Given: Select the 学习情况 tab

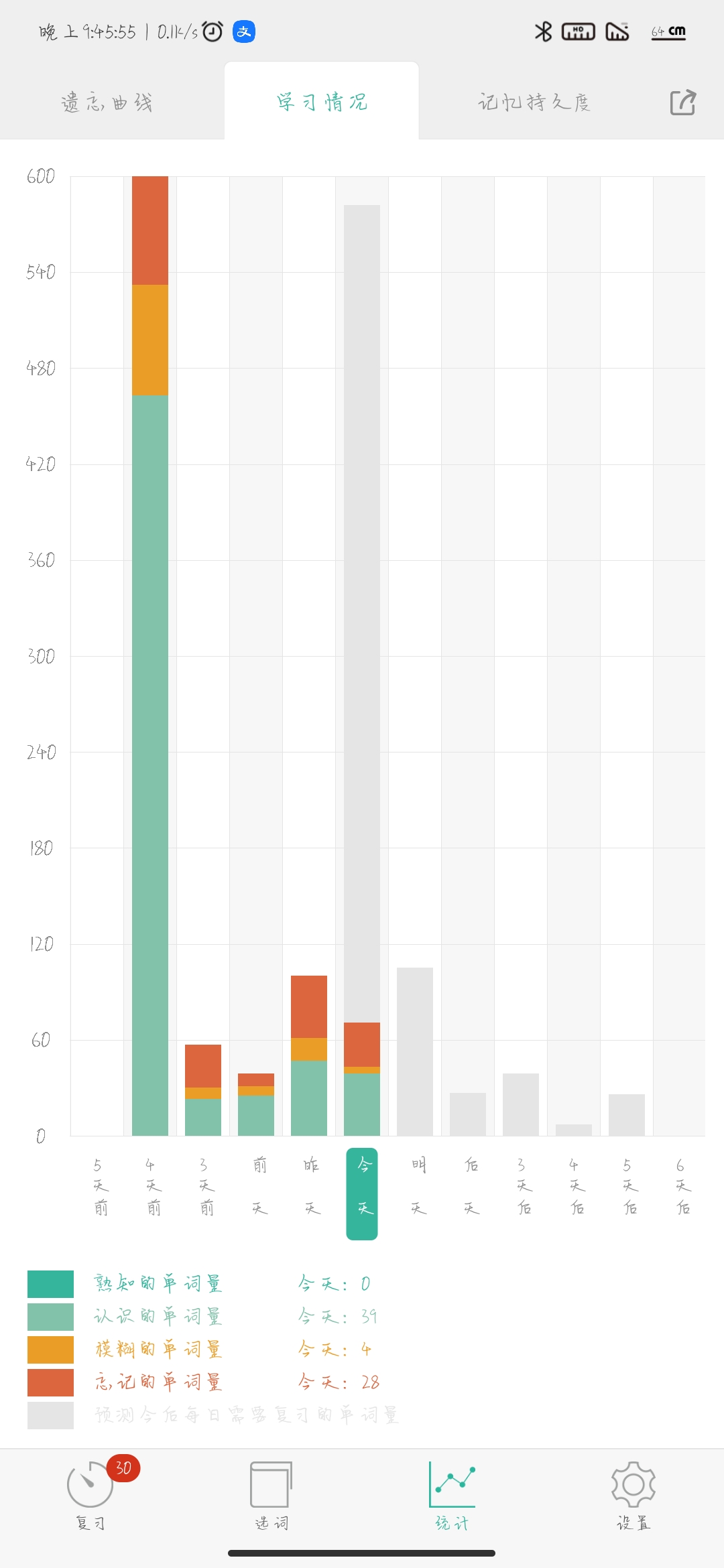Looking at the screenshot, I should [322, 102].
